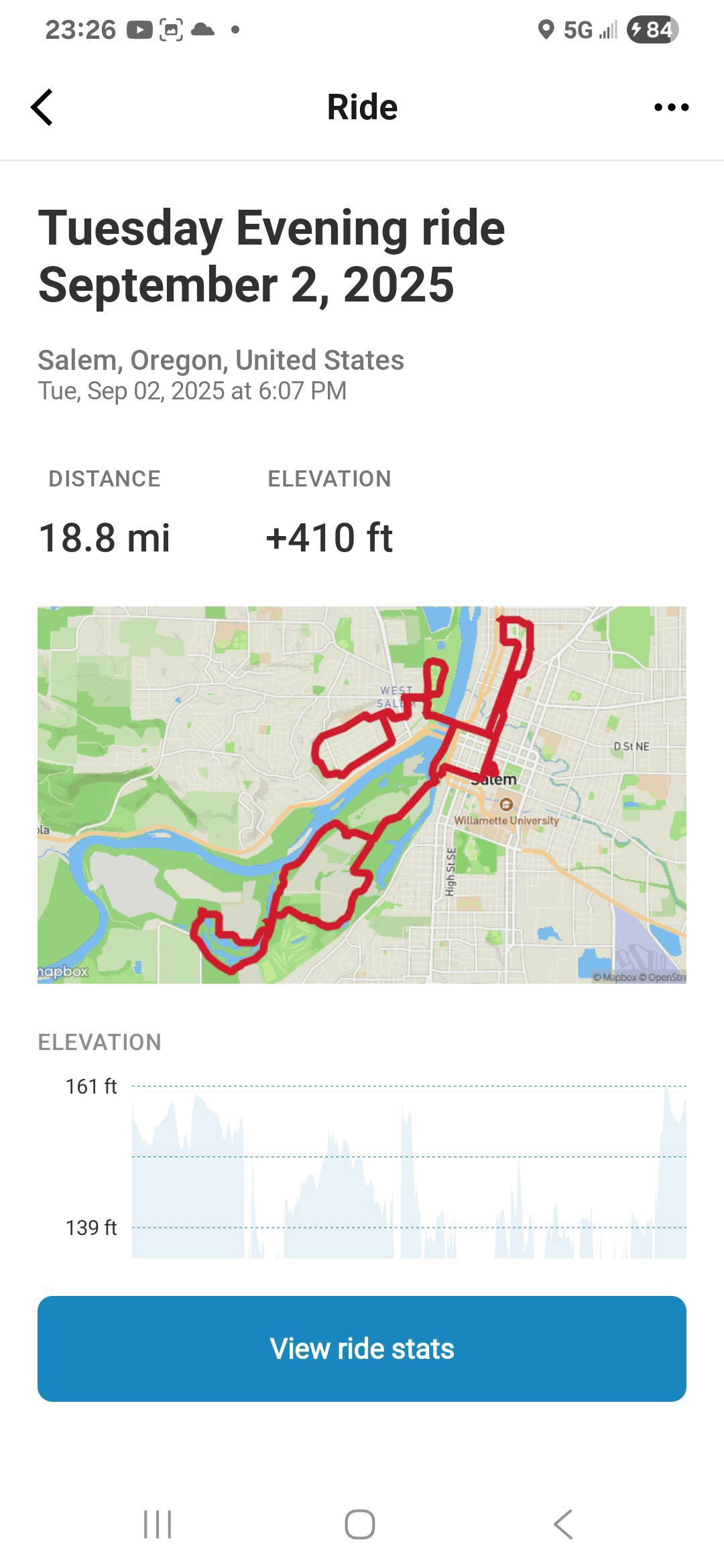This screenshot has height=1568, width=724.
Task: Open recent apps from the navigation bar
Action: [x=158, y=1524]
